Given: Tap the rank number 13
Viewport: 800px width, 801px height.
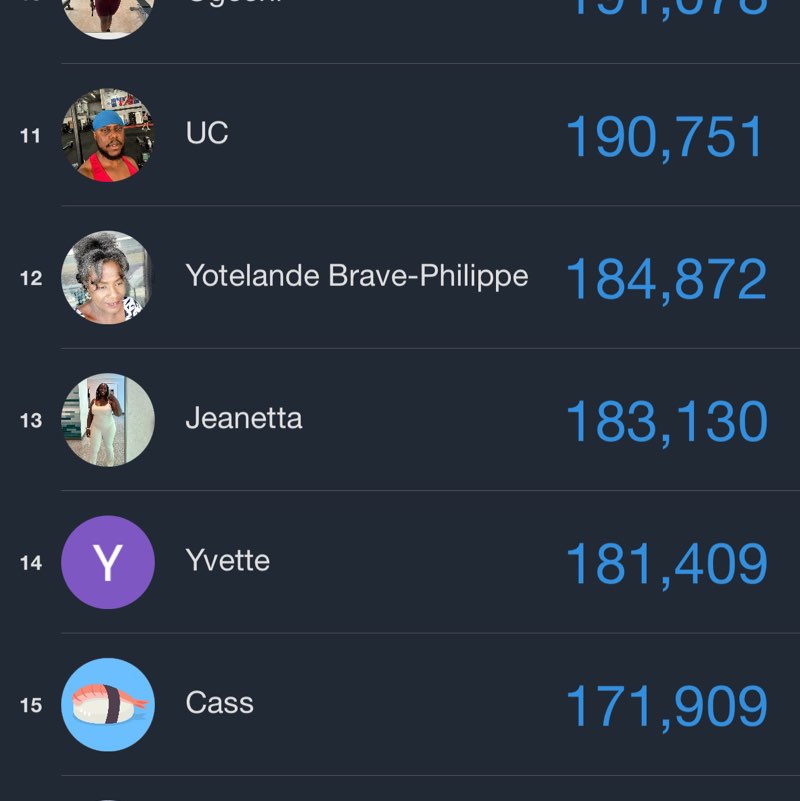Looking at the screenshot, I should click(30, 419).
